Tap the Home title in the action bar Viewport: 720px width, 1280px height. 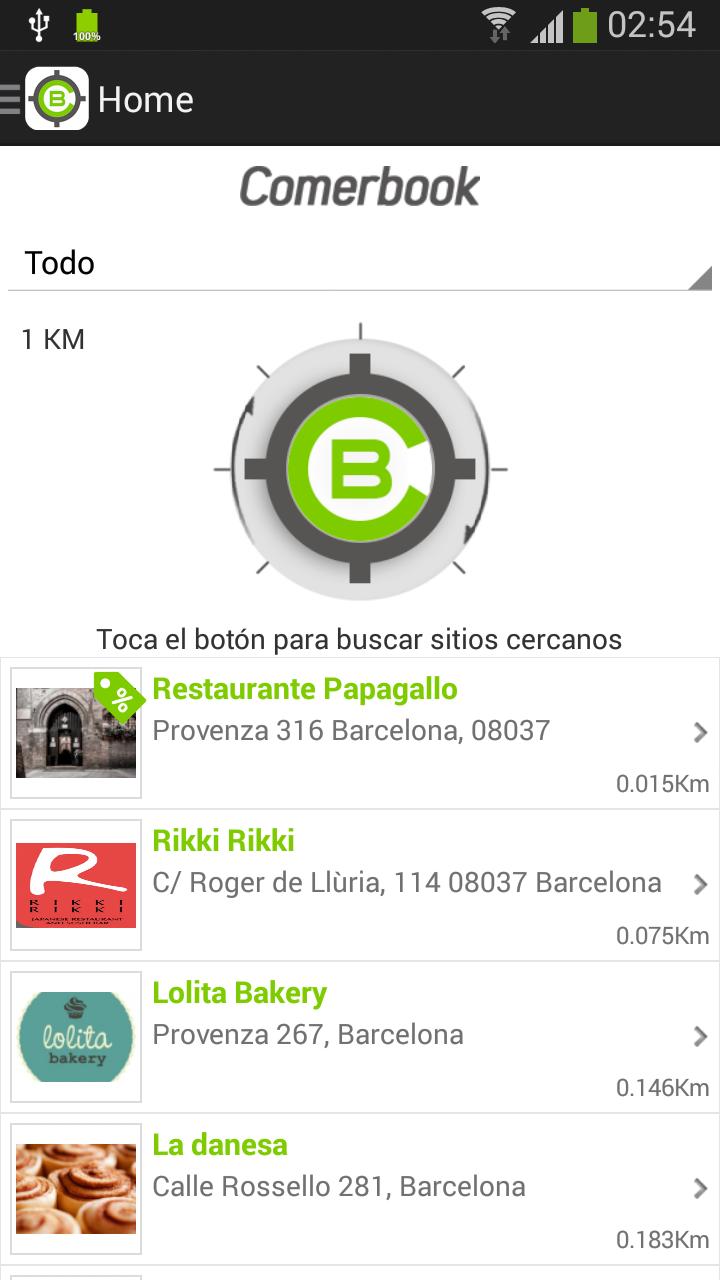point(147,99)
